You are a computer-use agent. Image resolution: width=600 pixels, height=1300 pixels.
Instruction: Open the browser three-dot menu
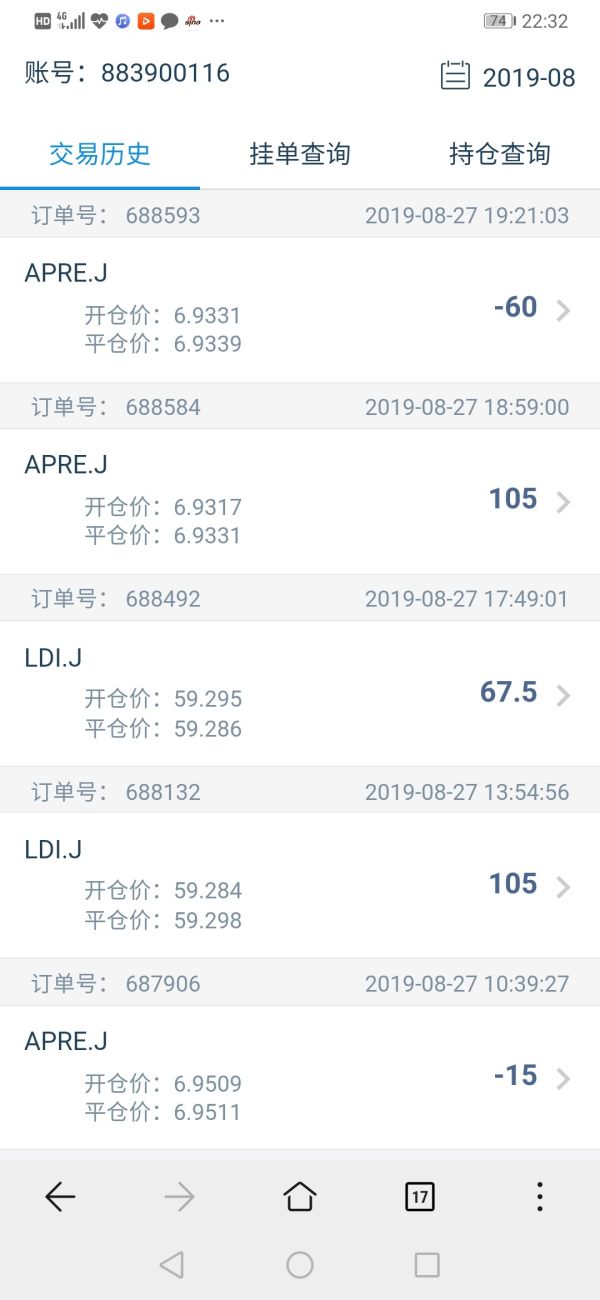pyautogui.click(x=539, y=1196)
